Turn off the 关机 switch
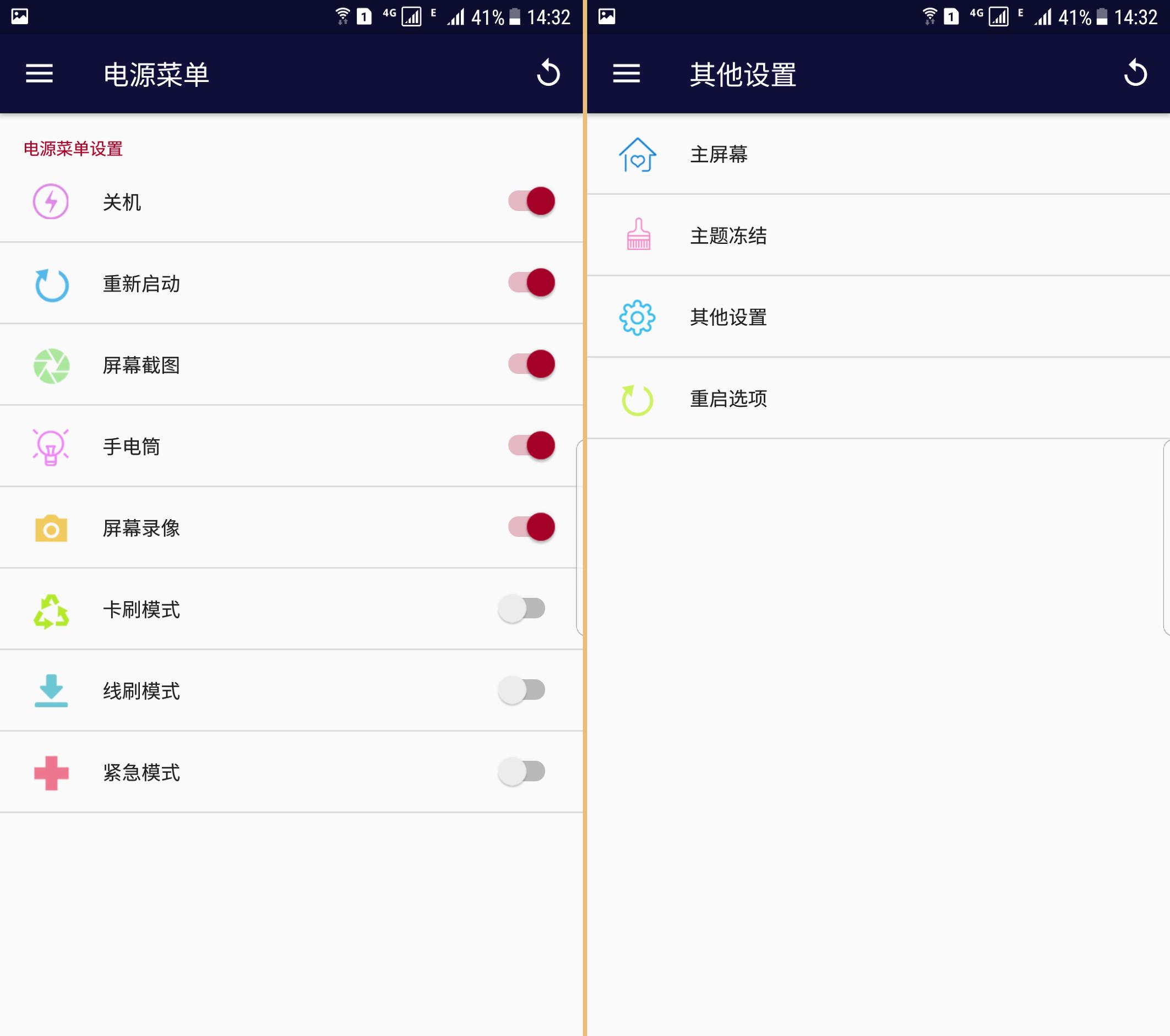1170x1036 pixels. [531, 201]
